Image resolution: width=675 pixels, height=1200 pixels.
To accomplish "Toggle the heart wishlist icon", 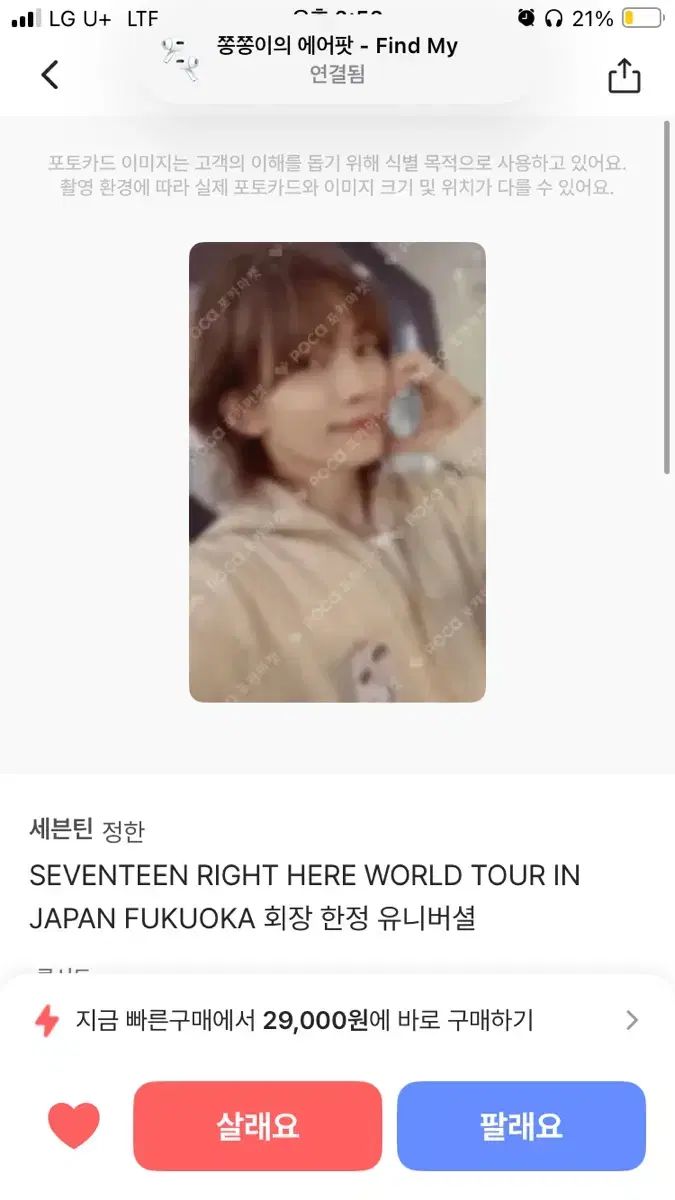I will (74, 1126).
